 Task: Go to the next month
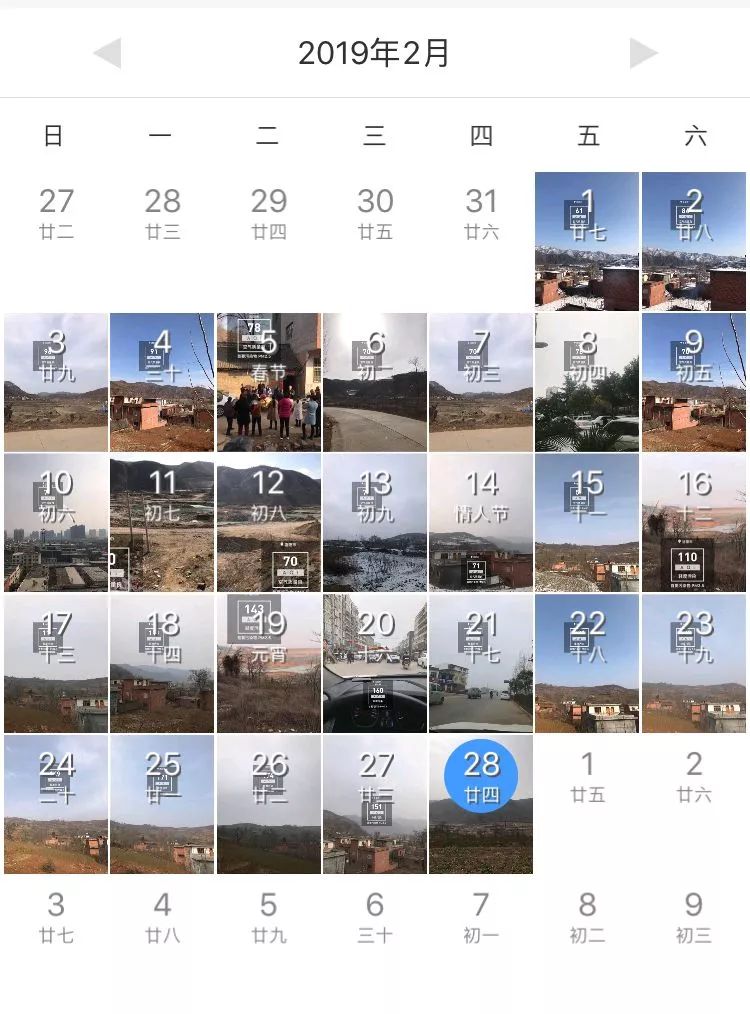point(644,53)
